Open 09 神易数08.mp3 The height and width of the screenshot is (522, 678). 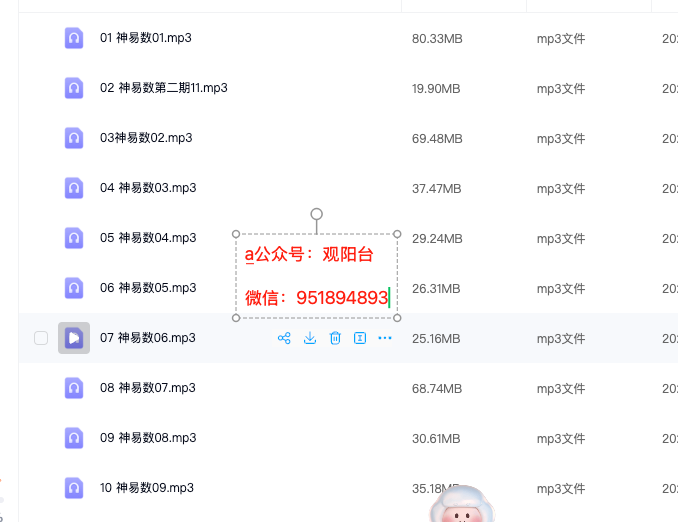[148, 438]
